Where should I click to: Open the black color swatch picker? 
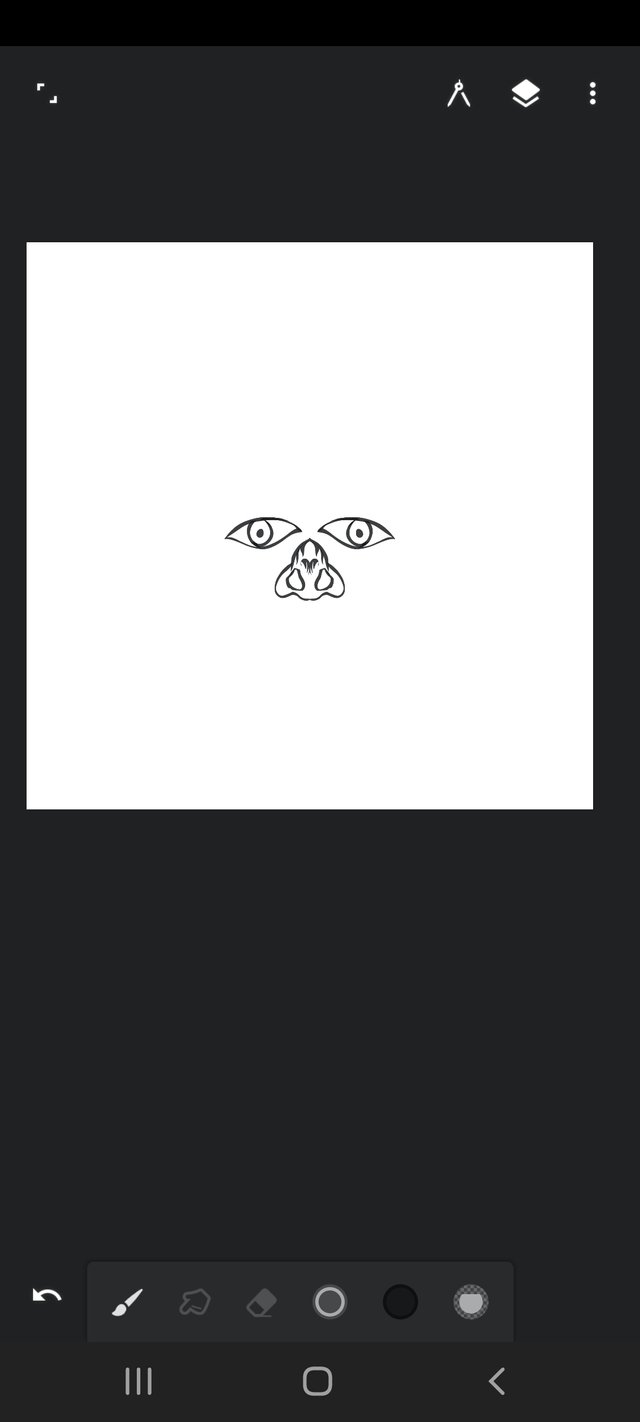point(400,1302)
